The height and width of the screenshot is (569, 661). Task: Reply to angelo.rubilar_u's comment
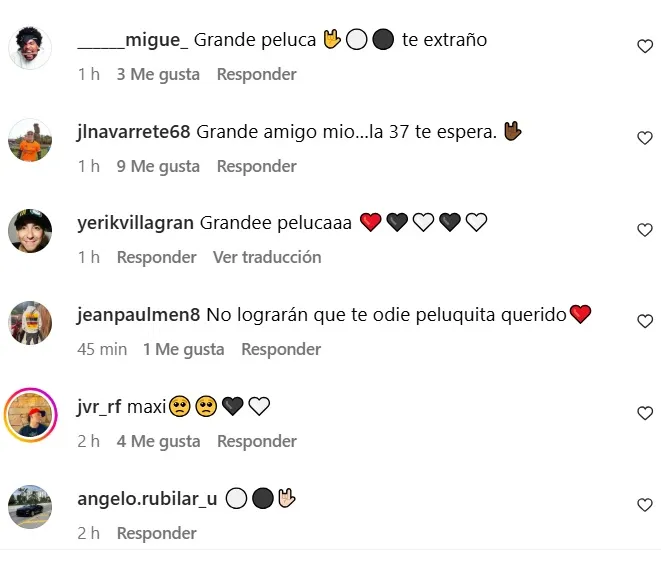156,533
